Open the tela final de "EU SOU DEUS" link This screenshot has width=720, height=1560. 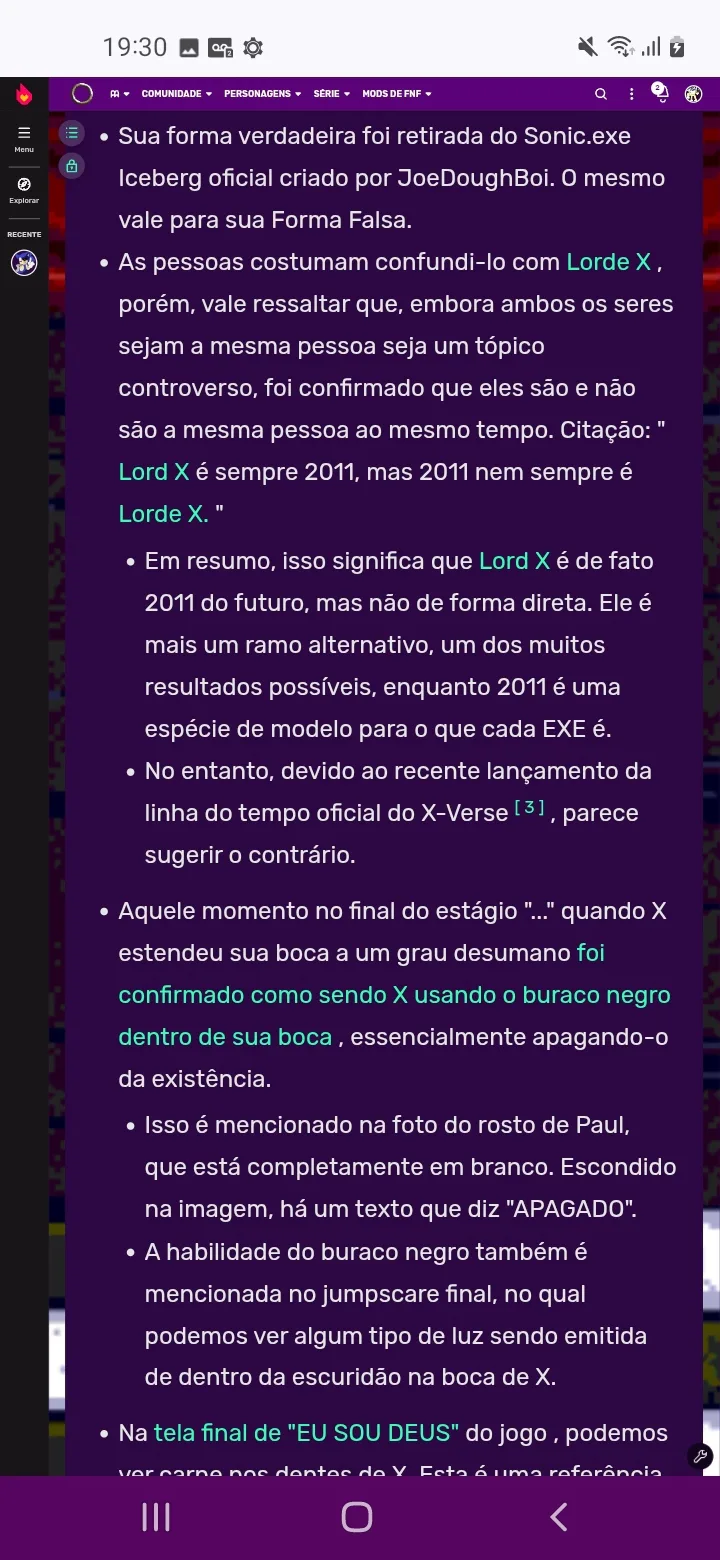pyautogui.click(x=306, y=1433)
